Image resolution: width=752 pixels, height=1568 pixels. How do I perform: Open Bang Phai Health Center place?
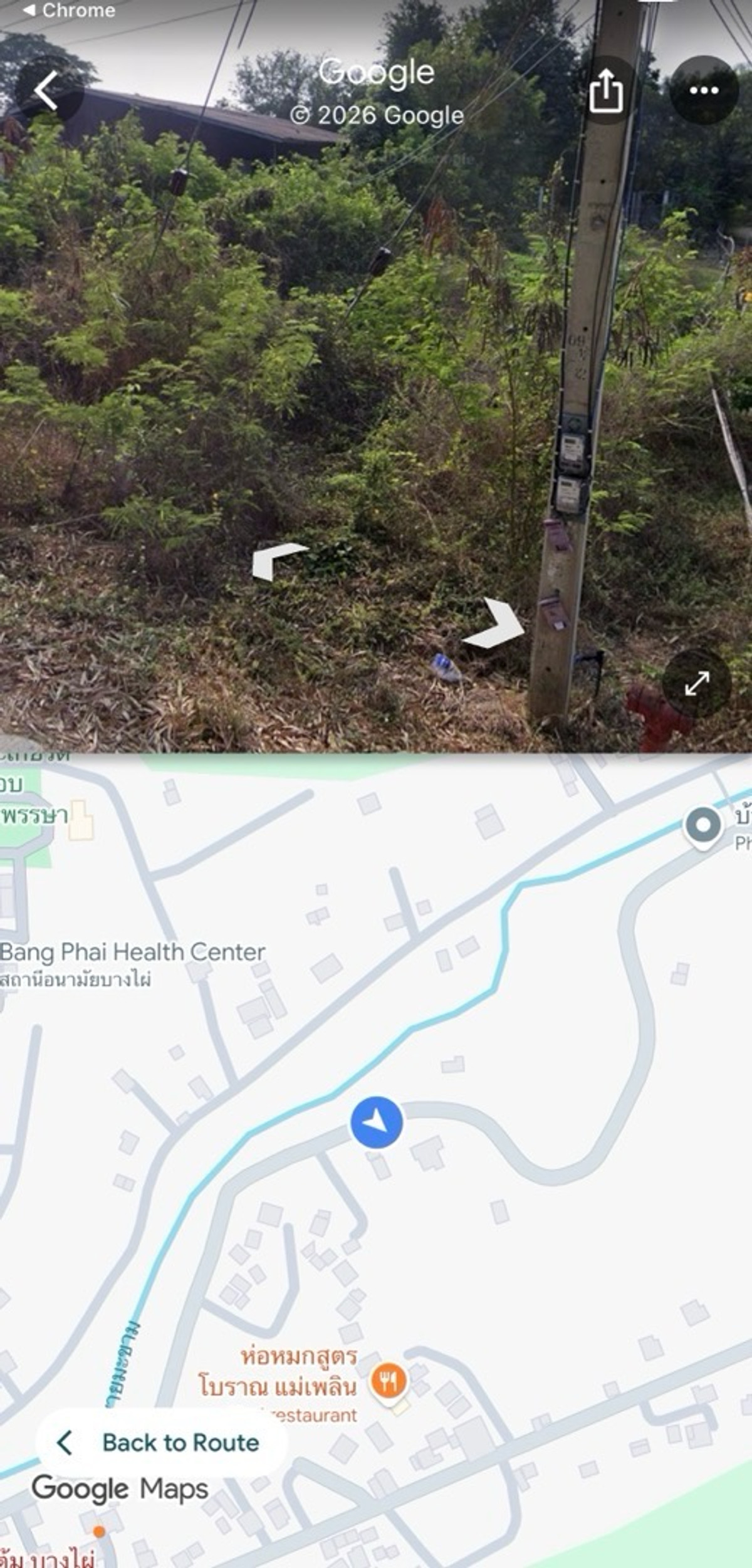point(132,953)
